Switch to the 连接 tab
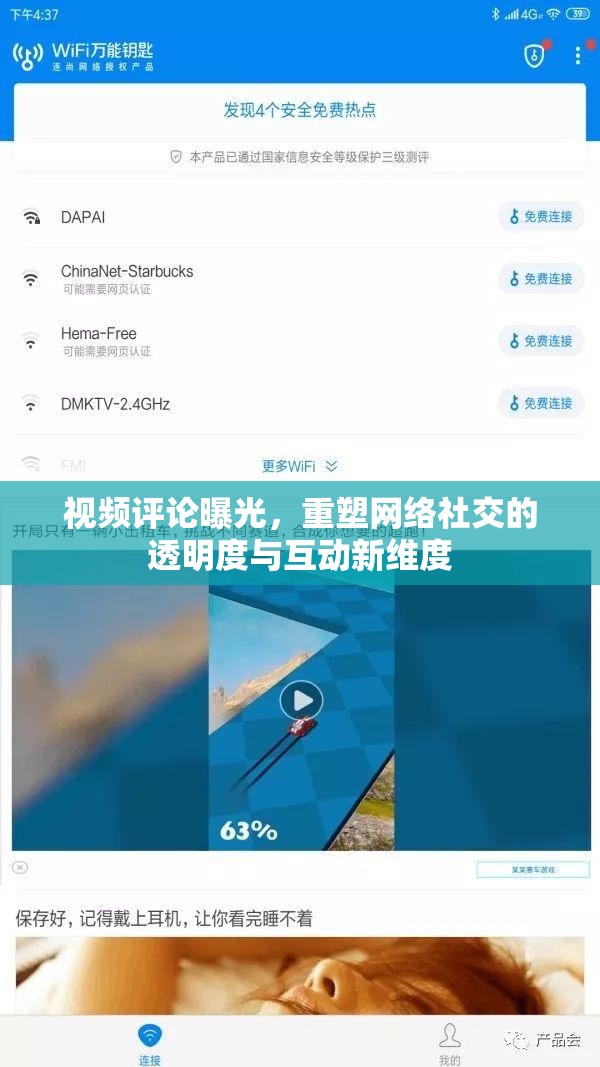Image resolution: width=600 pixels, height=1067 pixels. (x=150, y=1042)
